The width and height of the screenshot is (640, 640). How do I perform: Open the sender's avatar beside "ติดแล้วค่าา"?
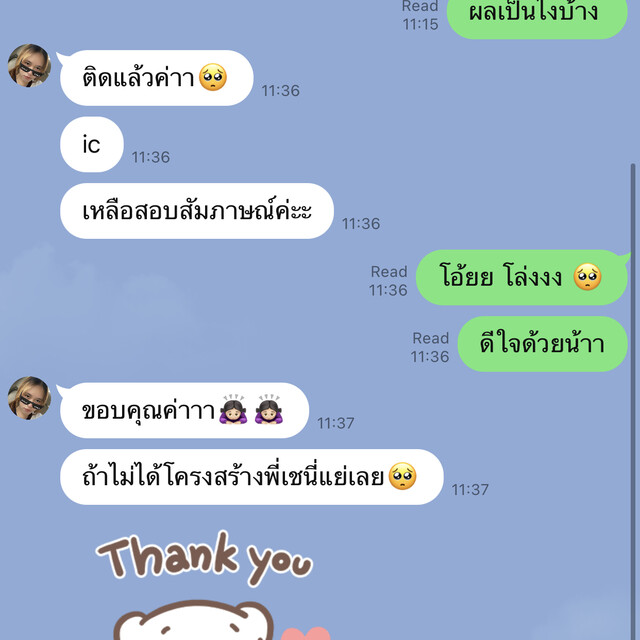(29, 66)
